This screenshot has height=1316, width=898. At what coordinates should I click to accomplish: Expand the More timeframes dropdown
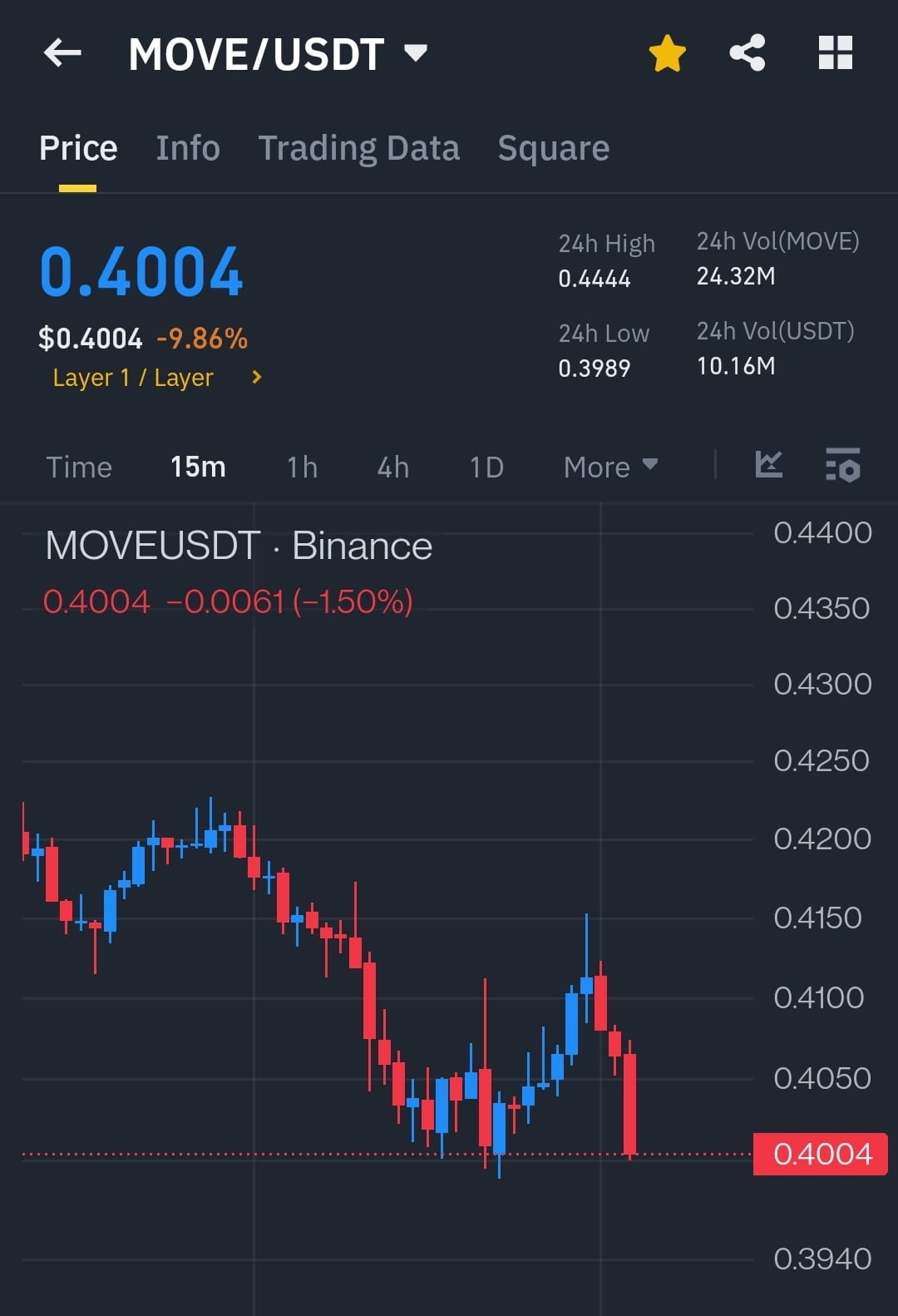[x=609, y=467]
